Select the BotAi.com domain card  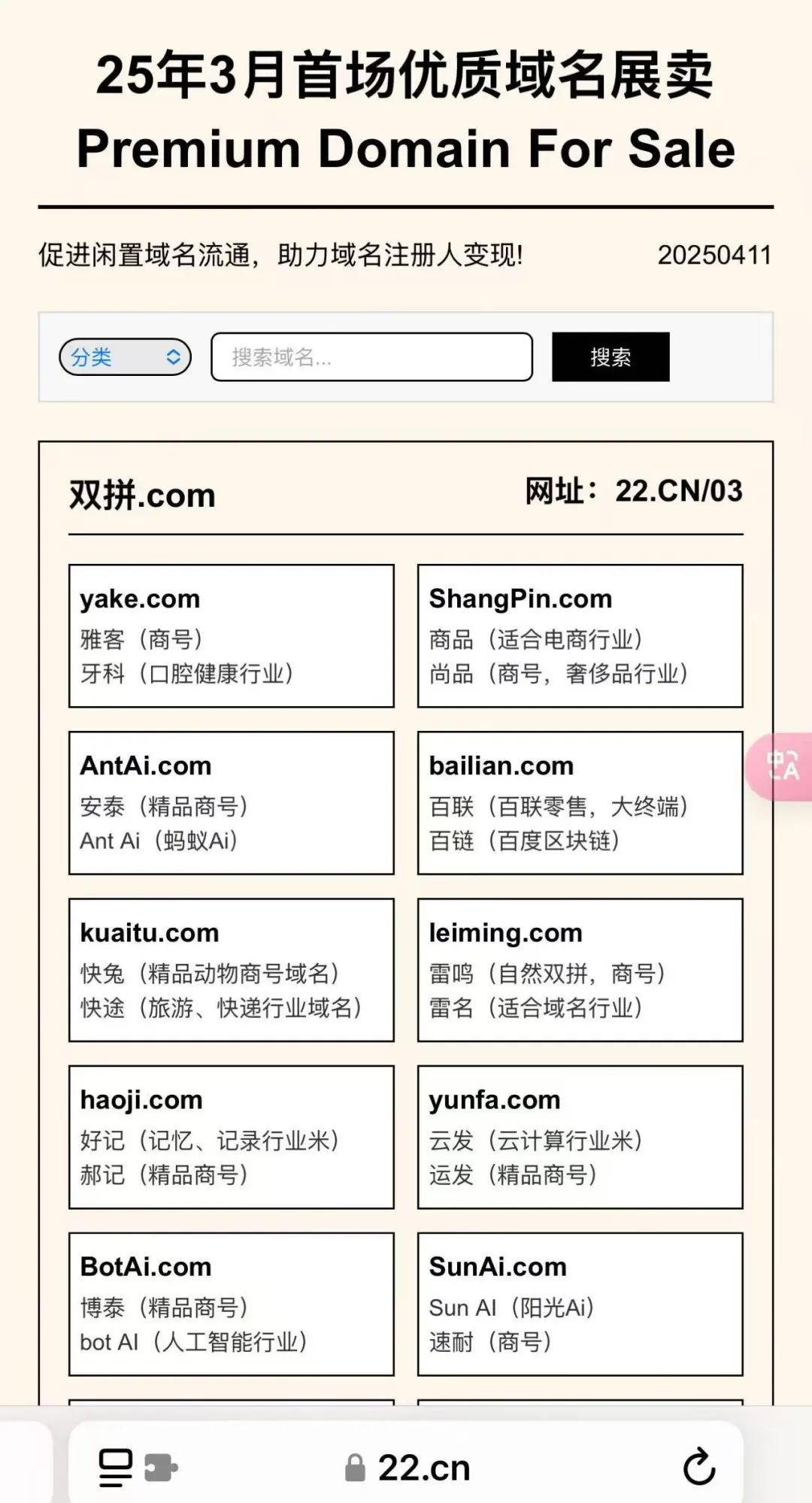point(232,1304)
